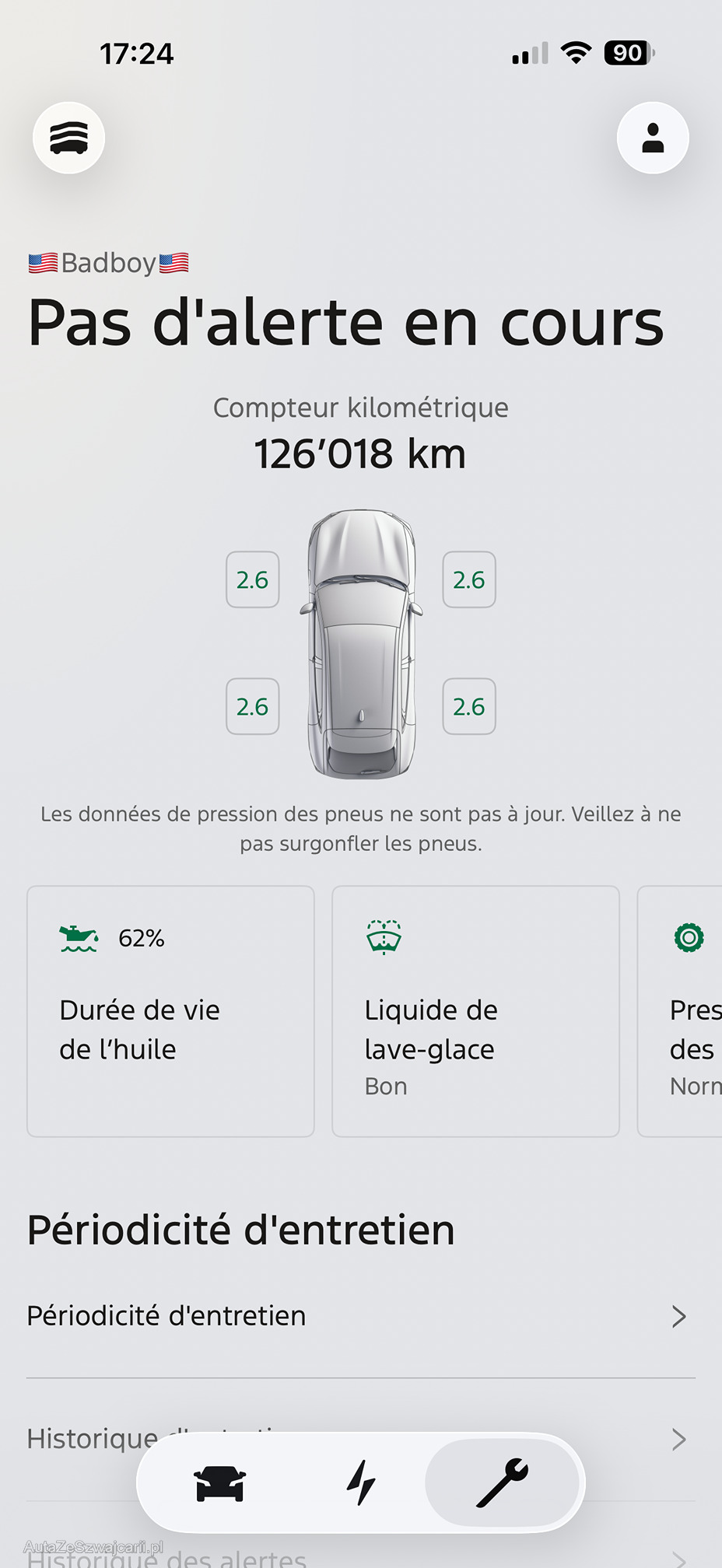The image size is (722, 1568).
Task: Open the Durée de vie de l'huile card
Action: pyautogui.click(x=170, y=1011)
